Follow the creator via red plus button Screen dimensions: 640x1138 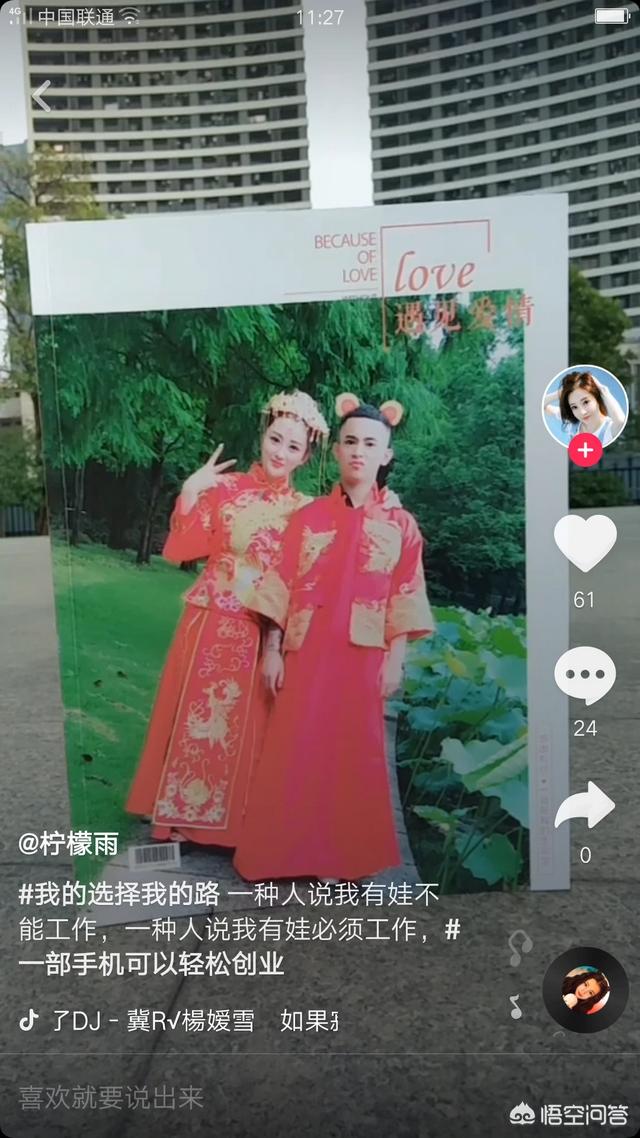point(585,451)
